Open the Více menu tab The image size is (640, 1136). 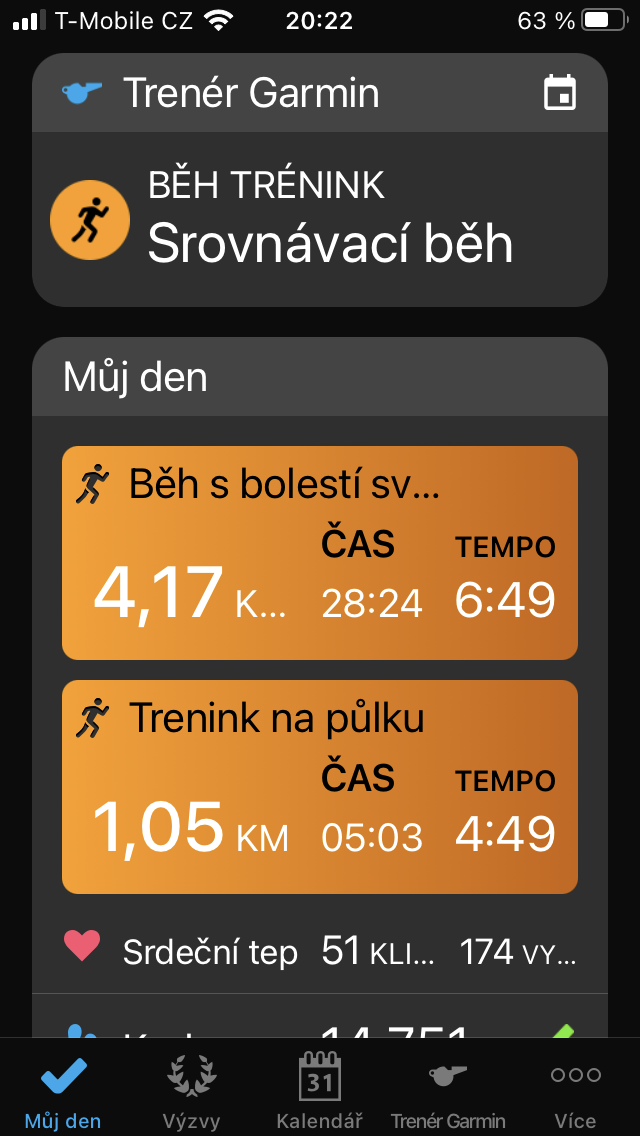(x=575, y=1088)
